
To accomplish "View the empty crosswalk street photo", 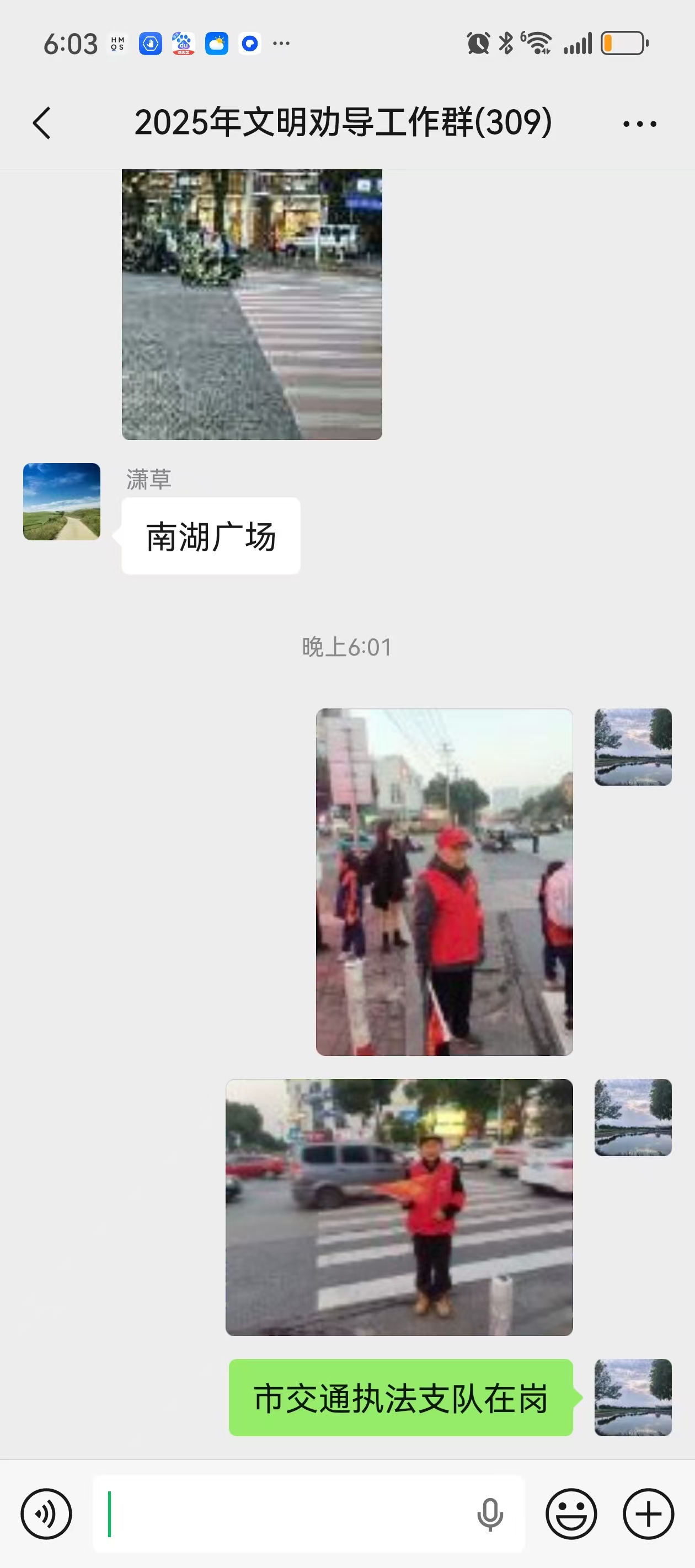I will [x=252, y=304].
